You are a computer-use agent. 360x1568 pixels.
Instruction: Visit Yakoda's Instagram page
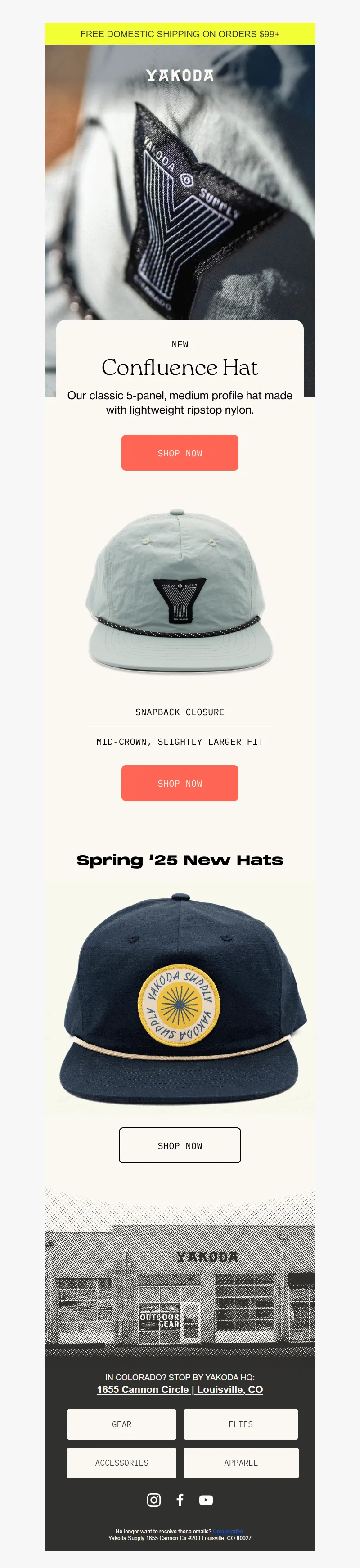[154, 1500]
